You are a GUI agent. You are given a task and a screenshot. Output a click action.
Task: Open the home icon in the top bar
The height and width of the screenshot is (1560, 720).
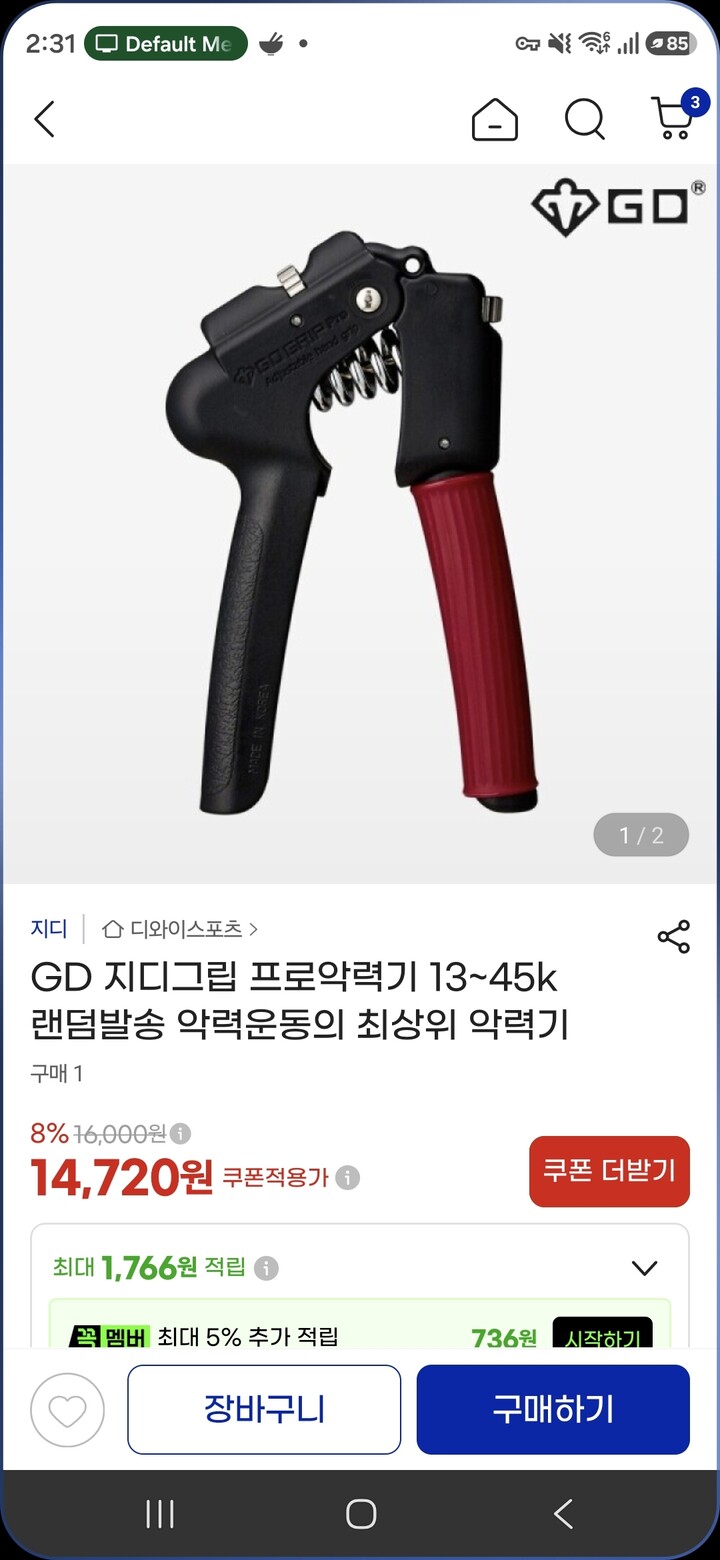pyautogui.click(x=495, y=120)
